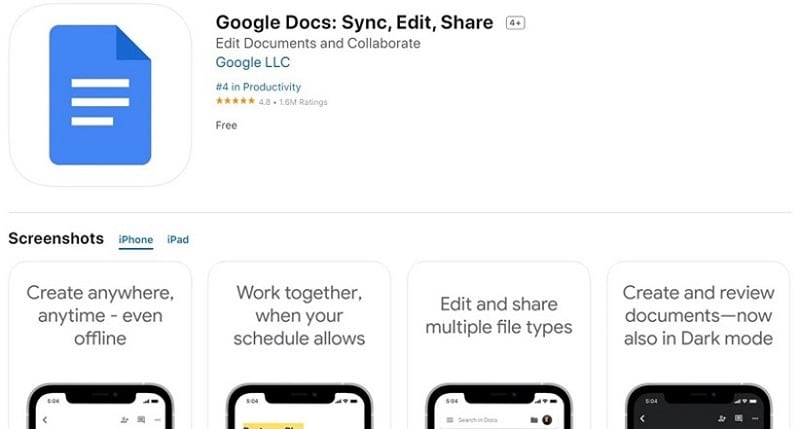800x429 pixels.
Task: Open the Google LLC developer page
Action: click(252, 63)
